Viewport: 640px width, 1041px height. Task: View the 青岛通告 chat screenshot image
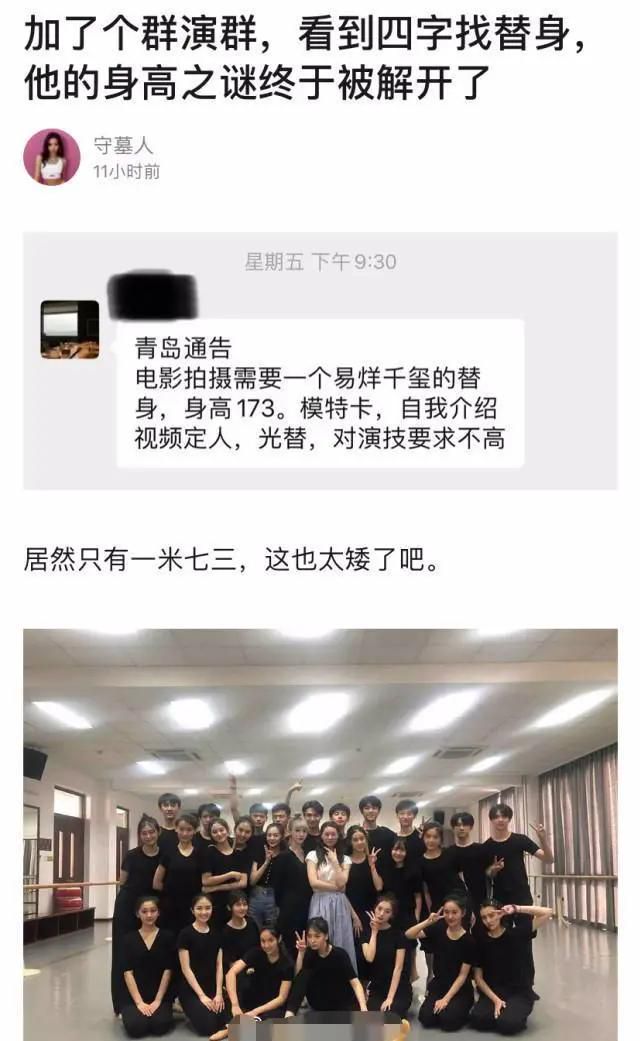pos(320,360)
